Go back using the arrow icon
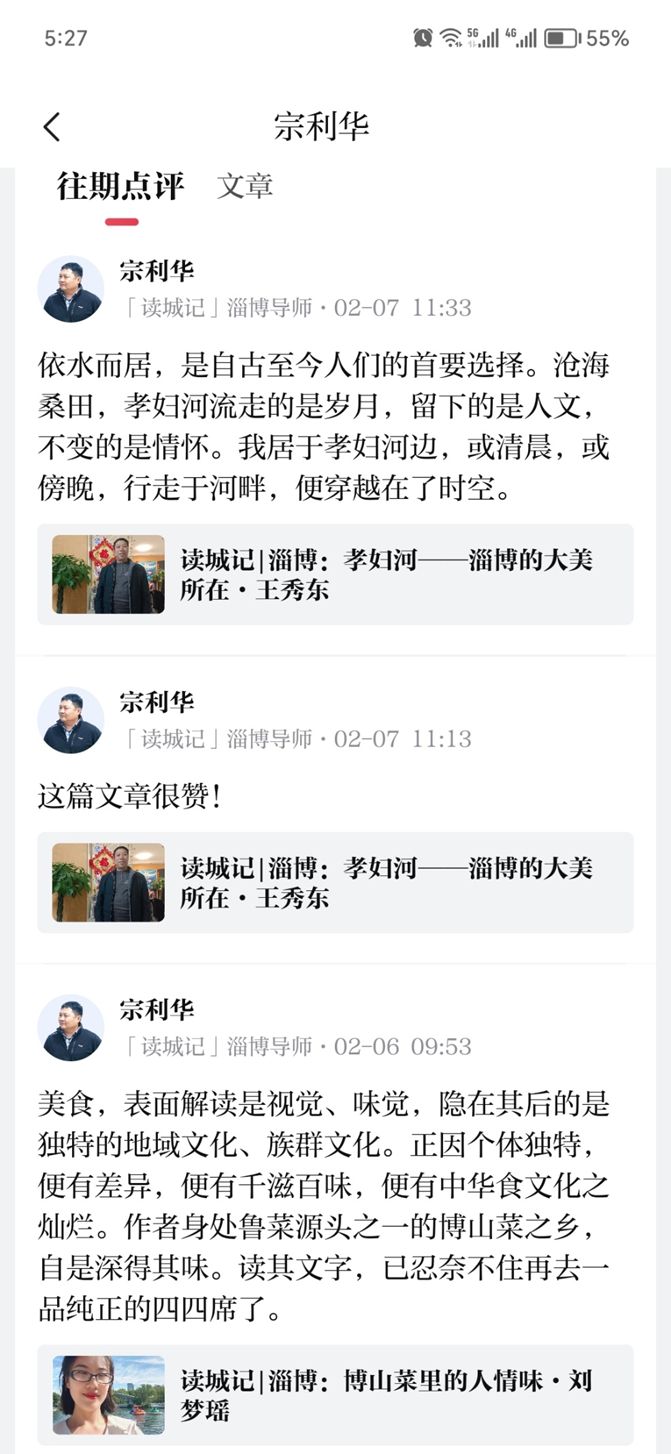The width and height of the screenshot is (671, 1454). coord(52,127)
